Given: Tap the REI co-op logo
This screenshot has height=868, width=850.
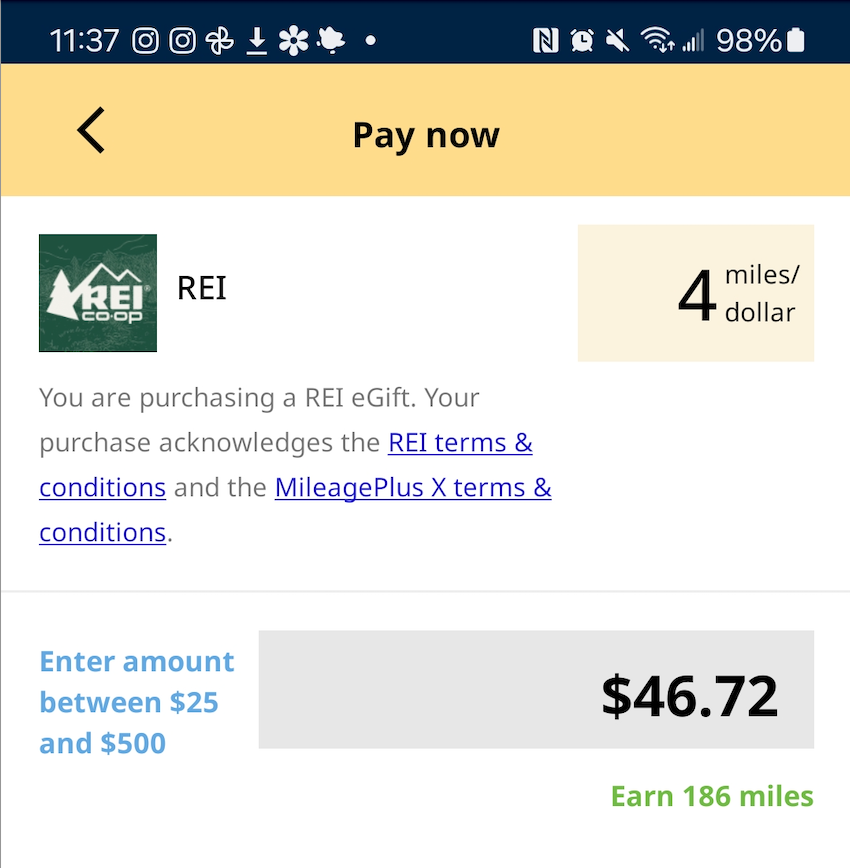Looking at the screenshot, I should click(x=97, y=293).
